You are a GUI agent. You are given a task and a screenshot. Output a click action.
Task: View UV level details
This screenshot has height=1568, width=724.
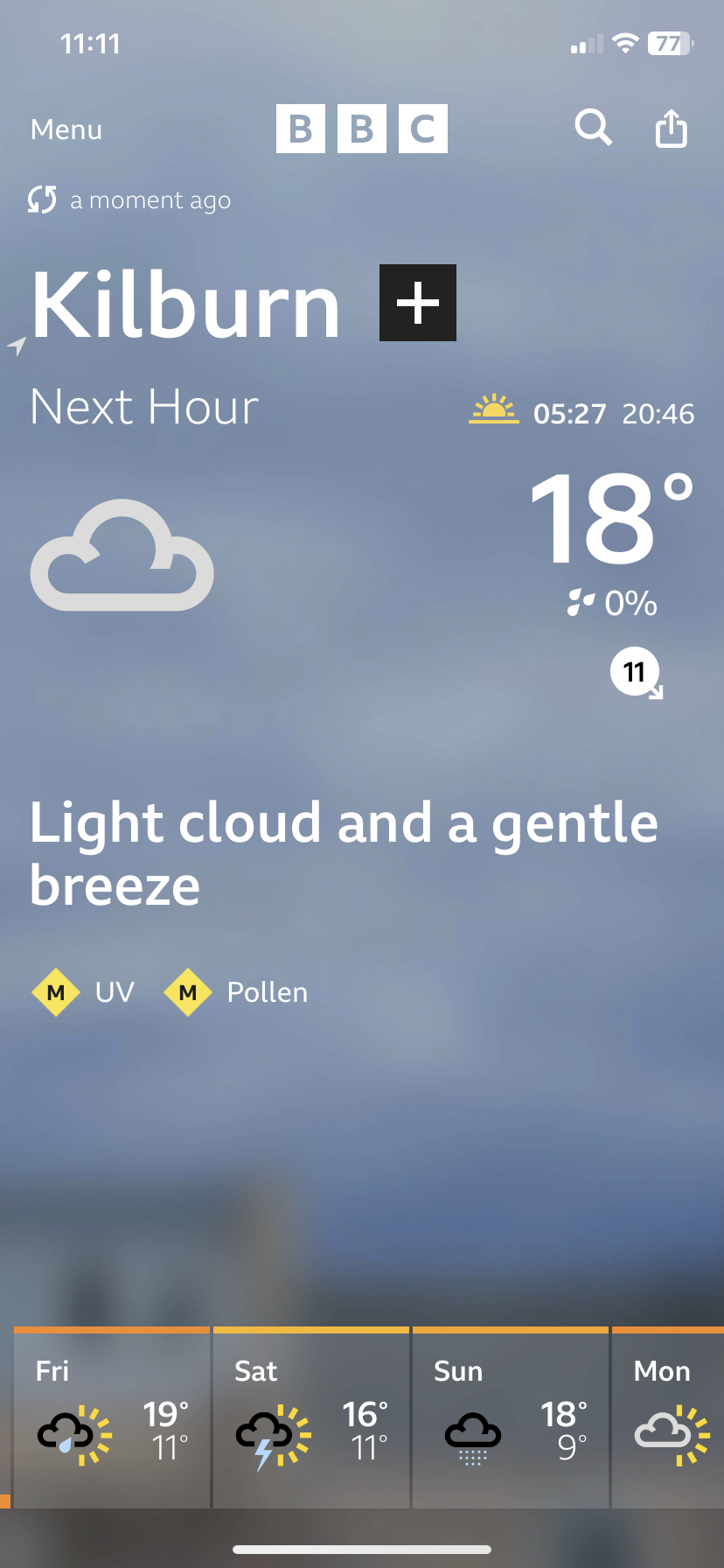click(83, 992)
